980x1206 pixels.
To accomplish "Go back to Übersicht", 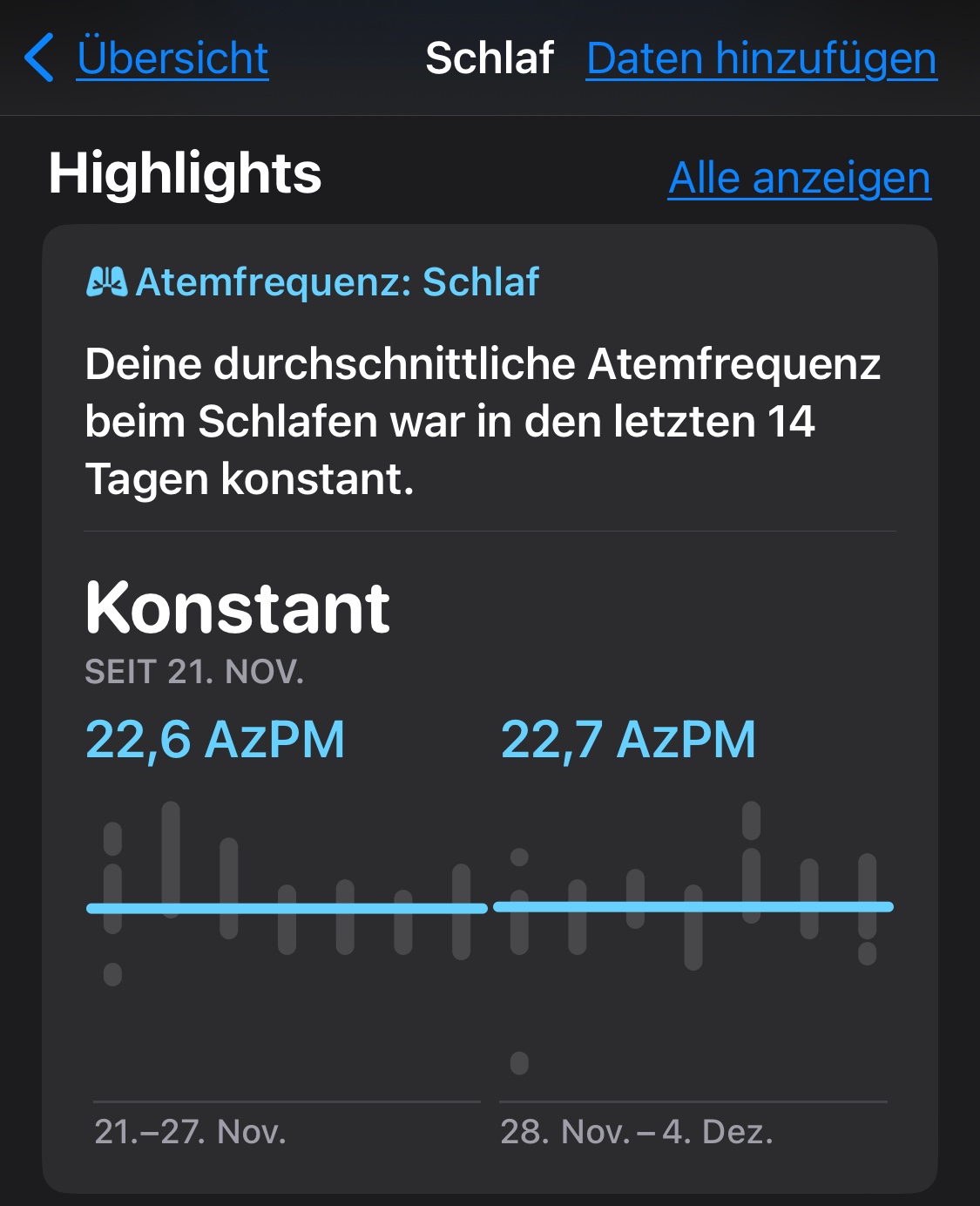I will pyautogui.click(x=148, y=58).
